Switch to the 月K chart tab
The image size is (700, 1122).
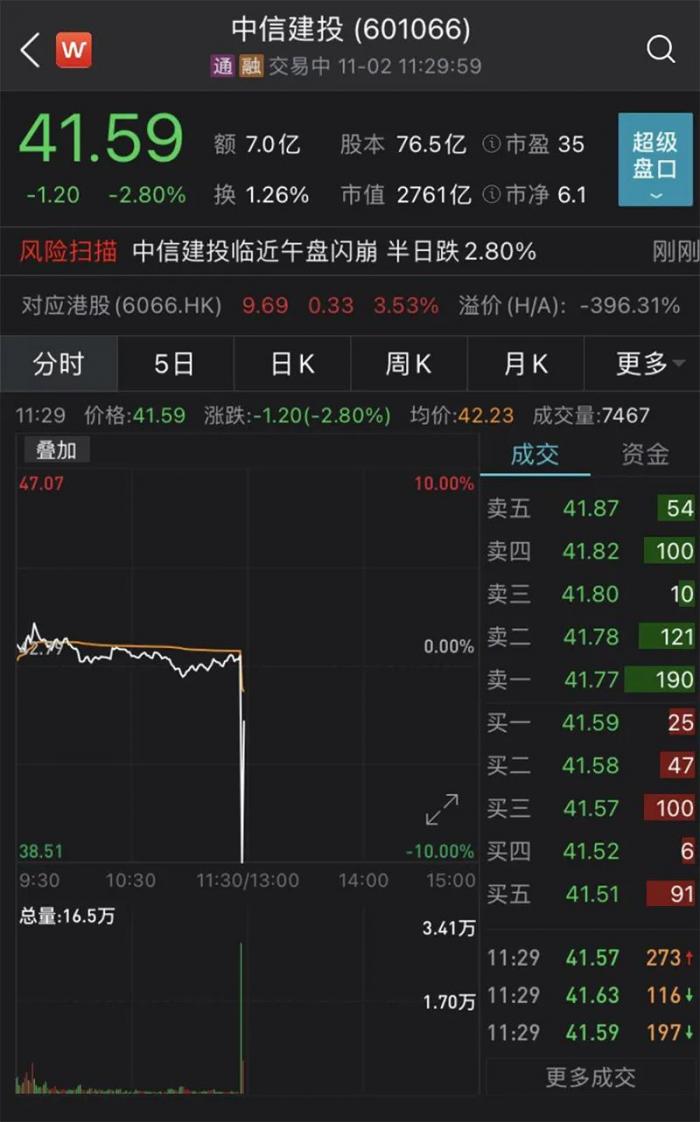click(x=525, y=364)
